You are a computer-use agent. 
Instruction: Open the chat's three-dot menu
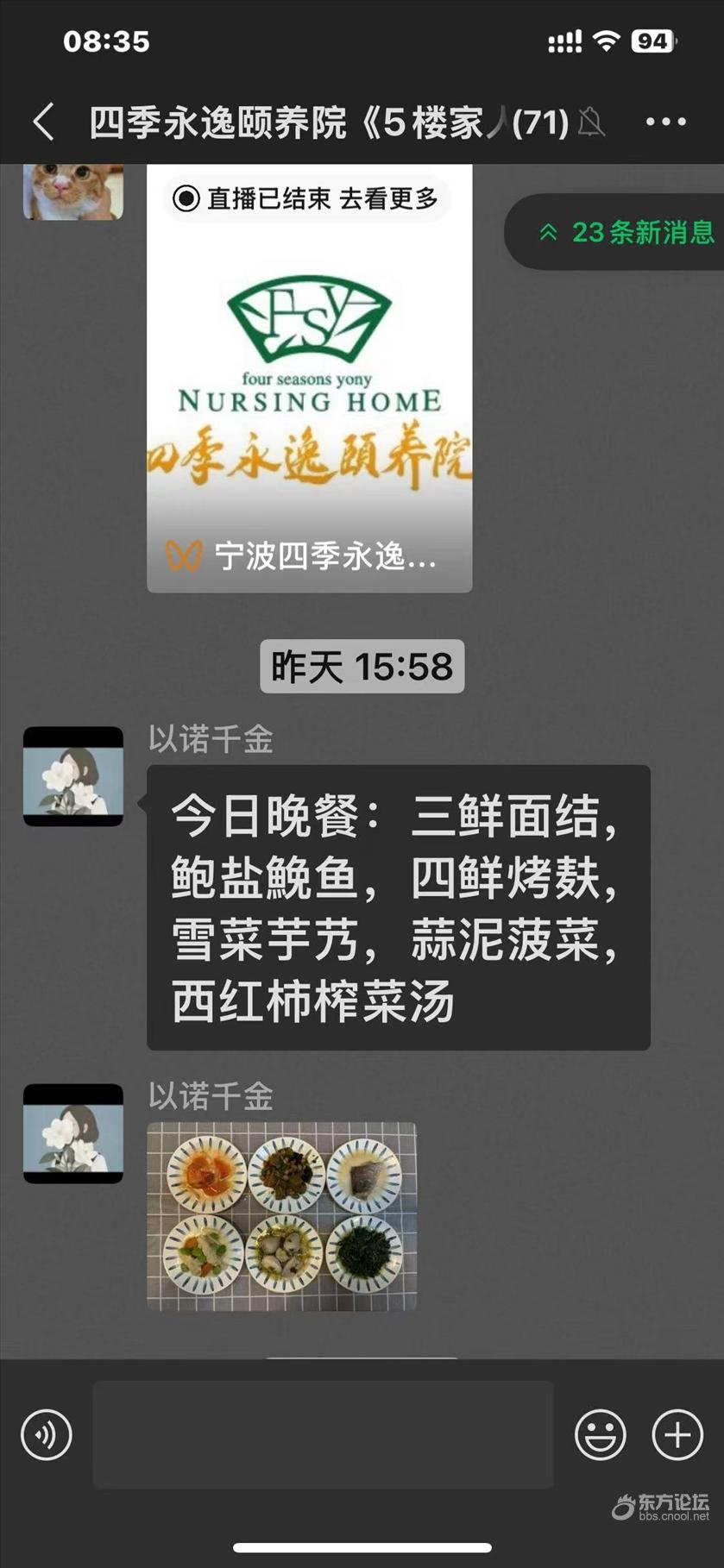click(x=665, y=122)
